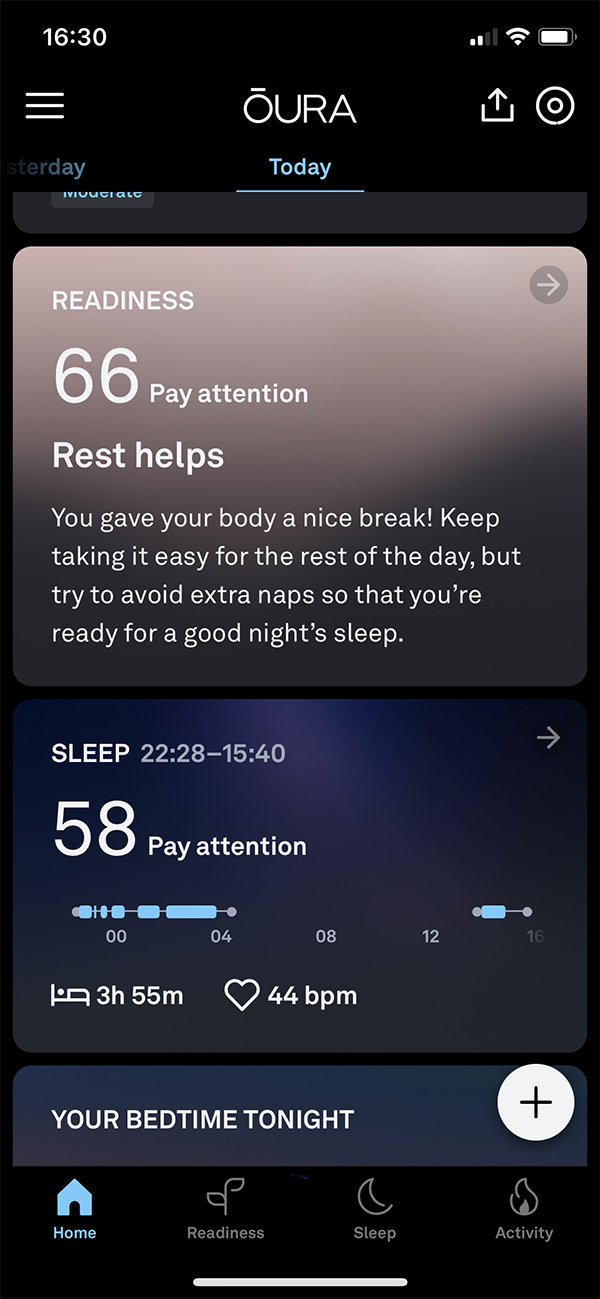Tap the plus floating action button
600x1299 pixels.
tap(536, 1102)
